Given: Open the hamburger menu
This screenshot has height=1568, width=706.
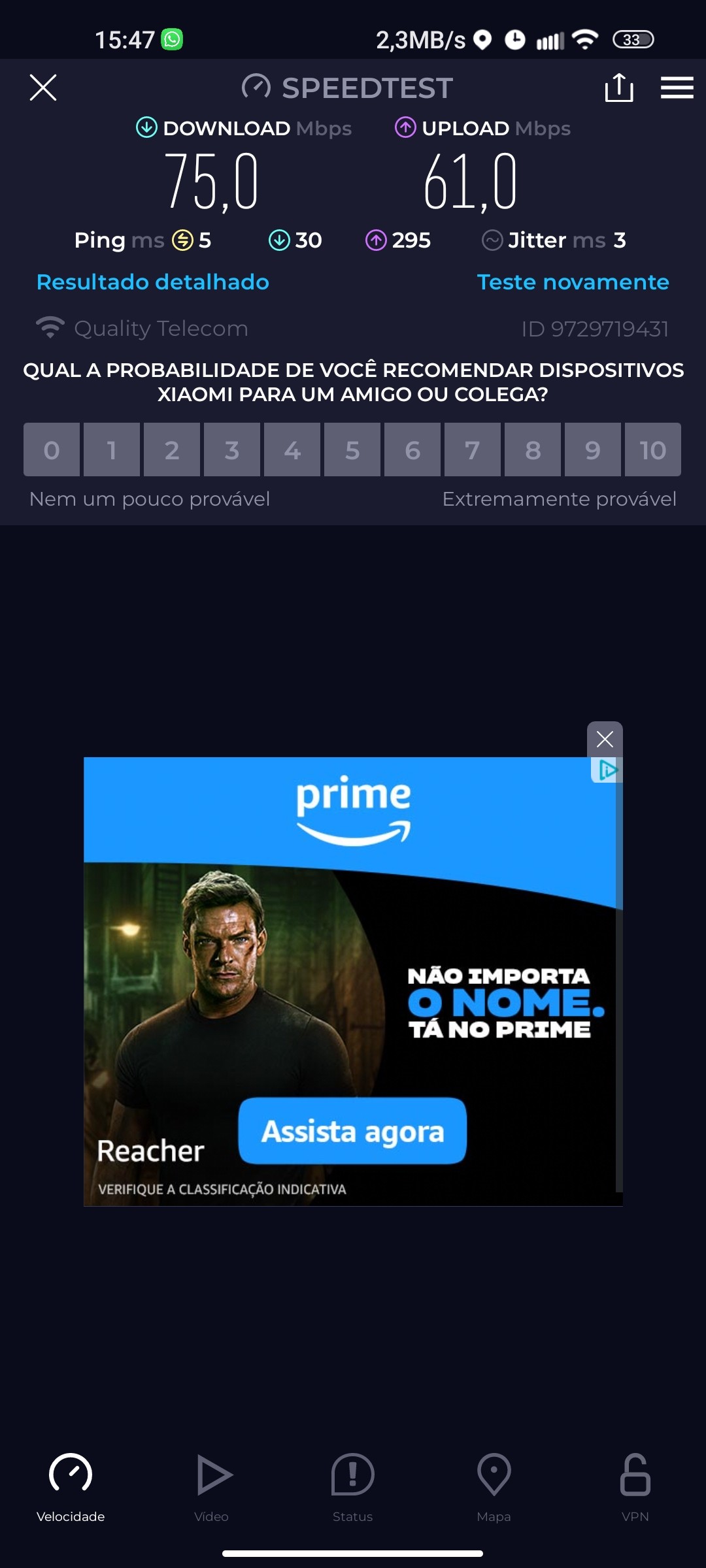Looking at the screenshot, I should [x=677, y=88].
